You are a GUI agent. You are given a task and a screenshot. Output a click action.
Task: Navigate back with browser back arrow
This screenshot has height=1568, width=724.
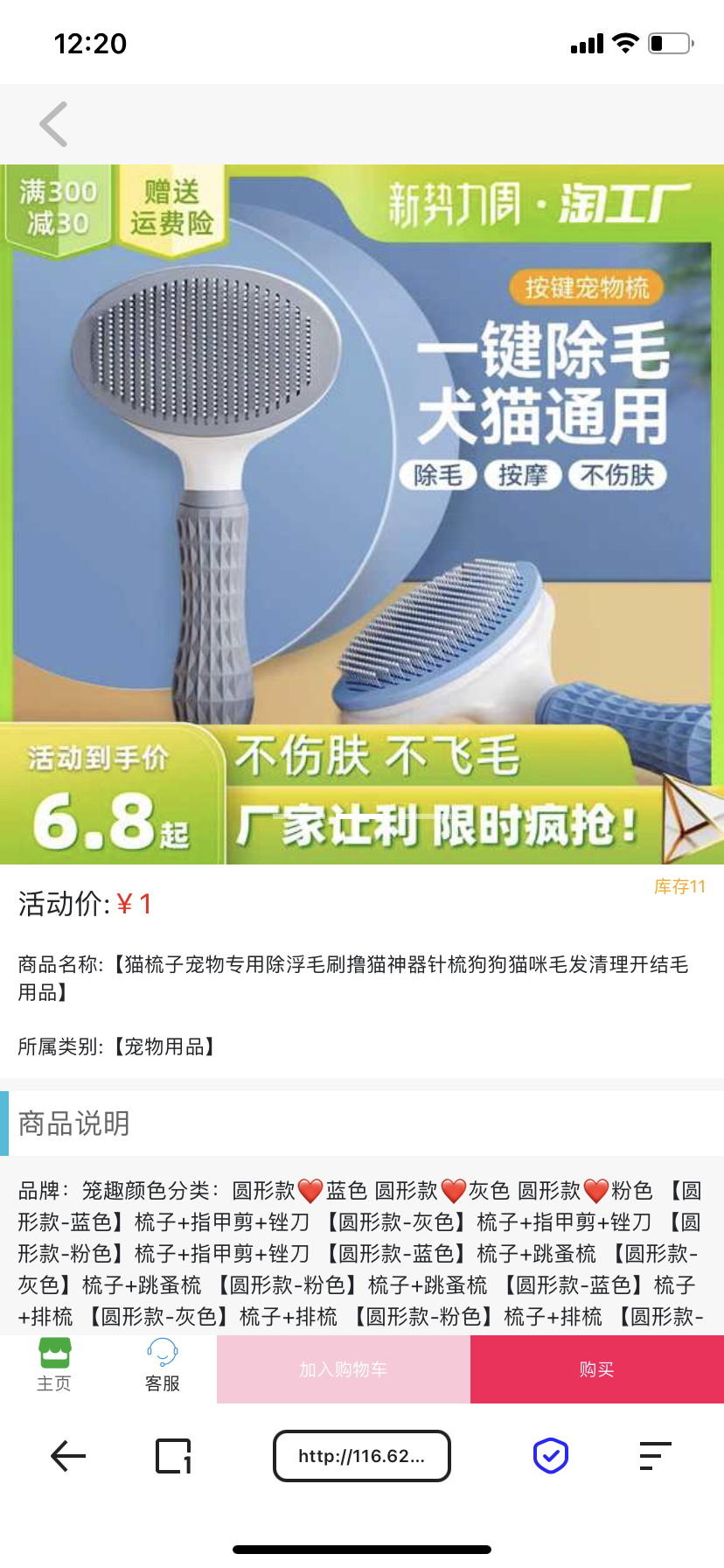click(68, 1456)
